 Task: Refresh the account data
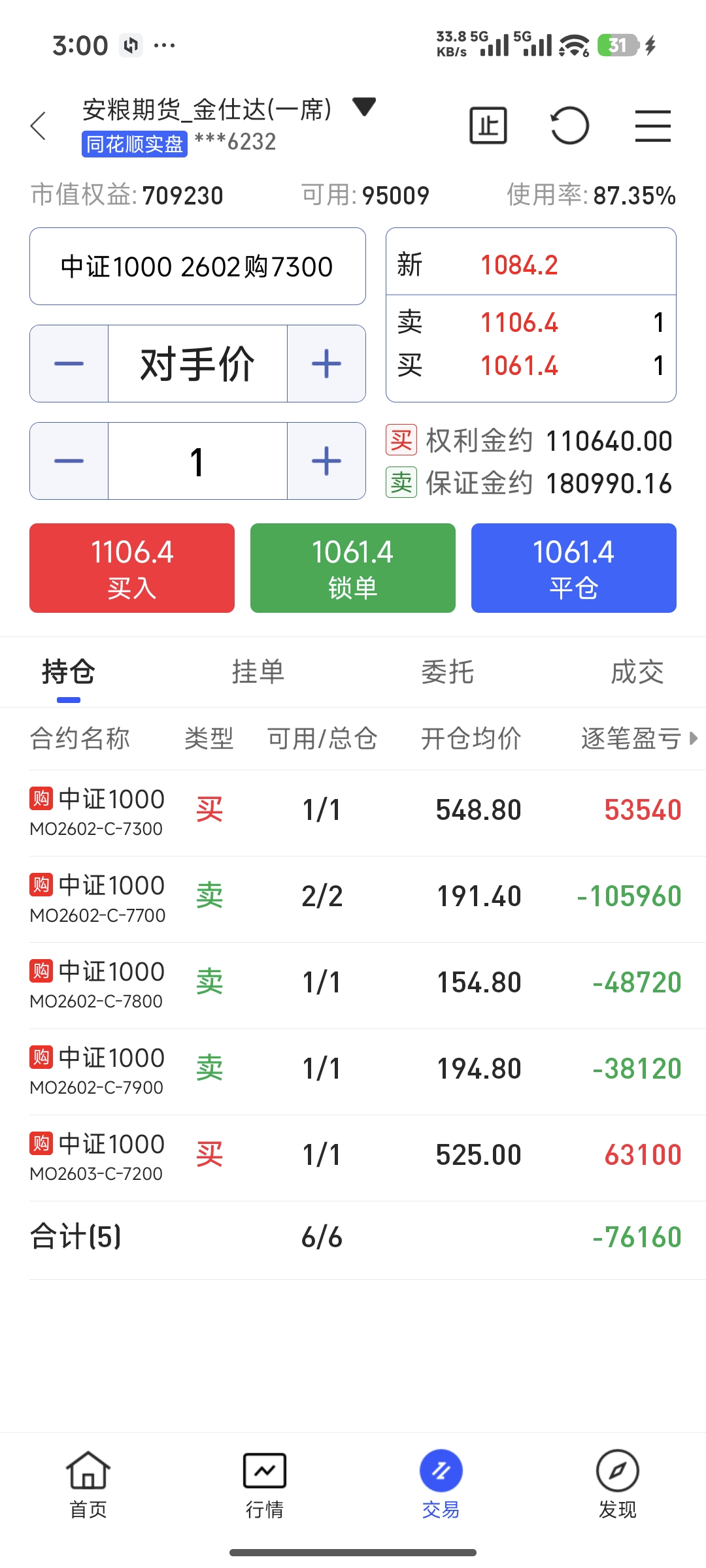569,125
